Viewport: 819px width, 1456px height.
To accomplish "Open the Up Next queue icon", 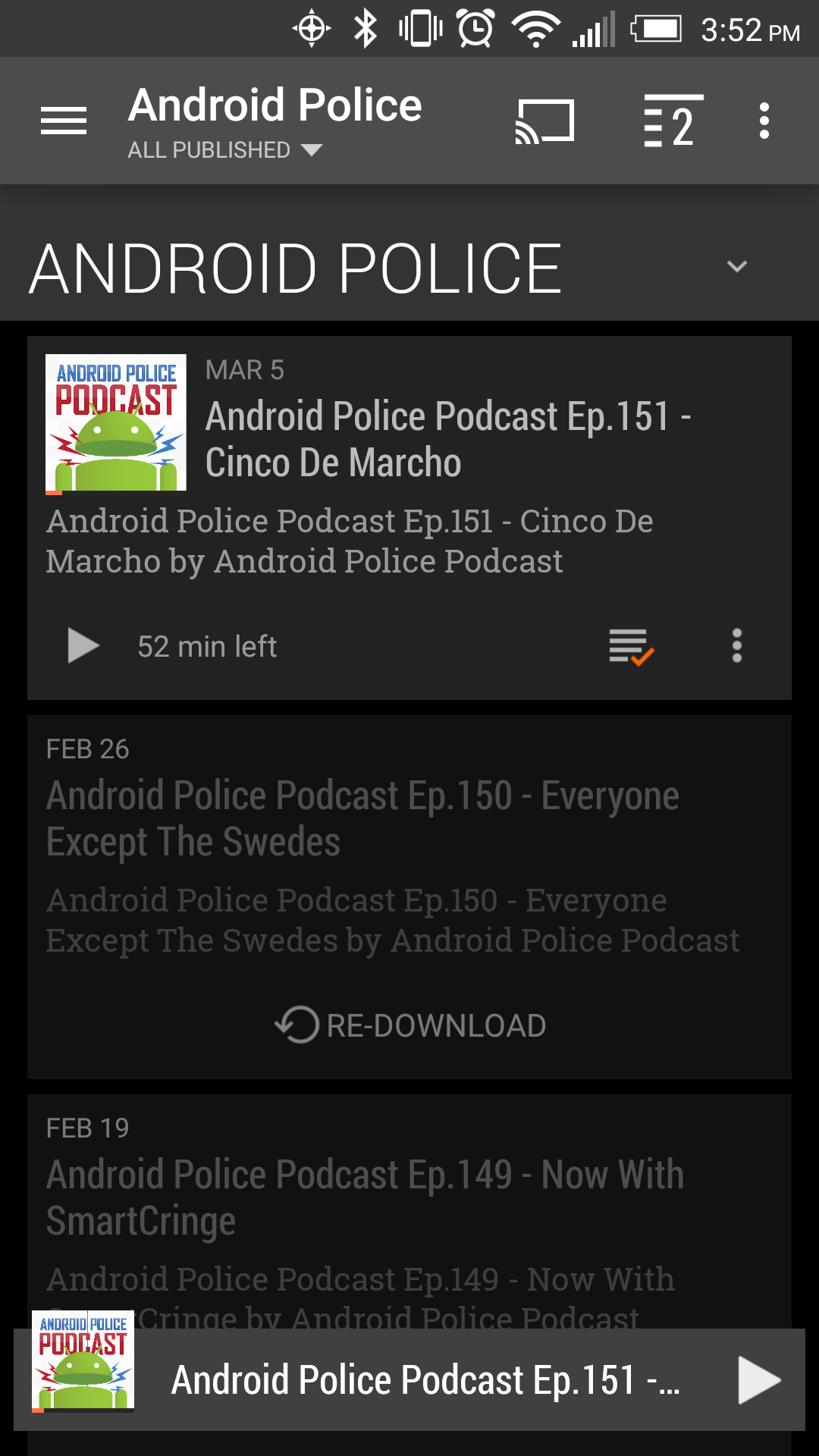I will [x=670, y=121].
